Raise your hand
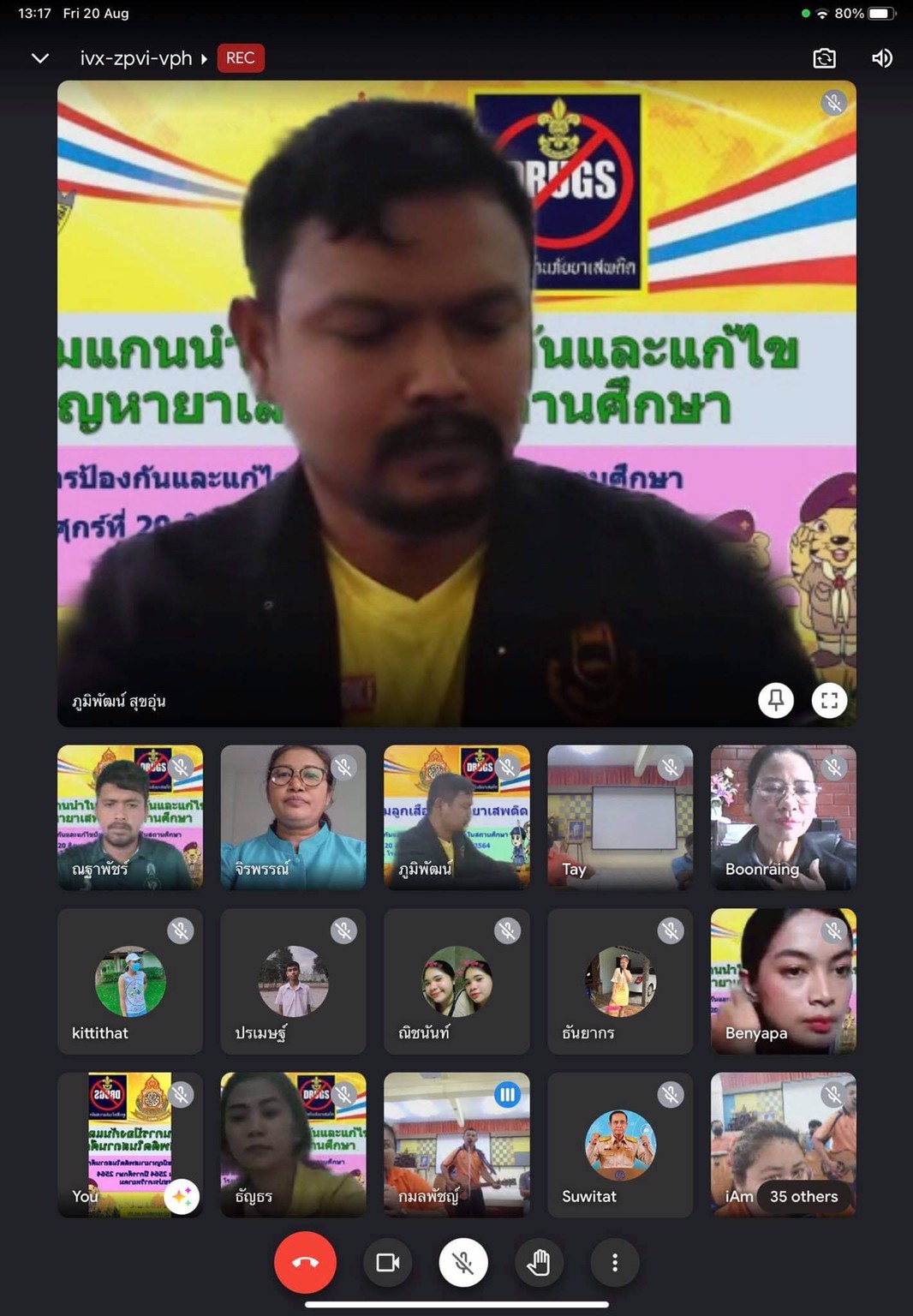913x1316 pixels. click(x=539, y=1262)
